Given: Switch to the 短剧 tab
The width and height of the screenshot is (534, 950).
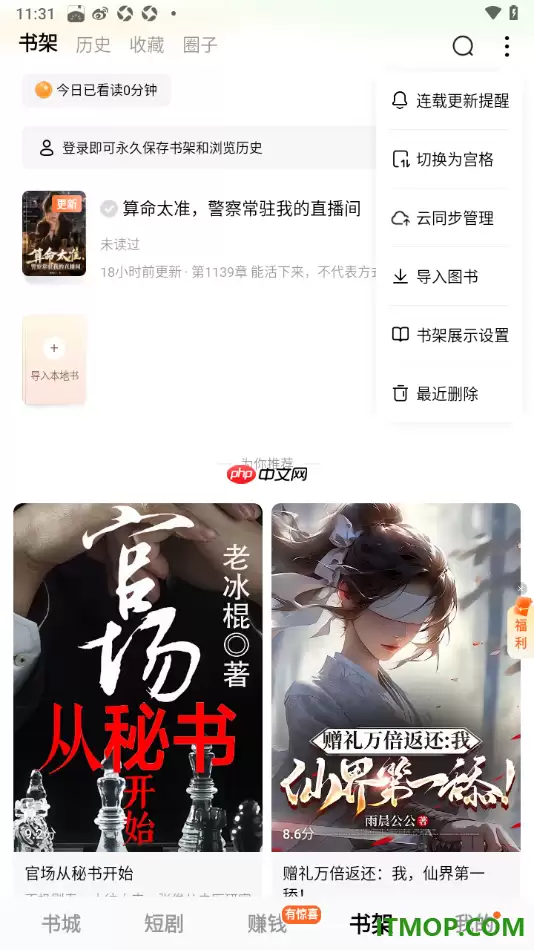Looking at the screenshot, I should [x=164, y=924].
